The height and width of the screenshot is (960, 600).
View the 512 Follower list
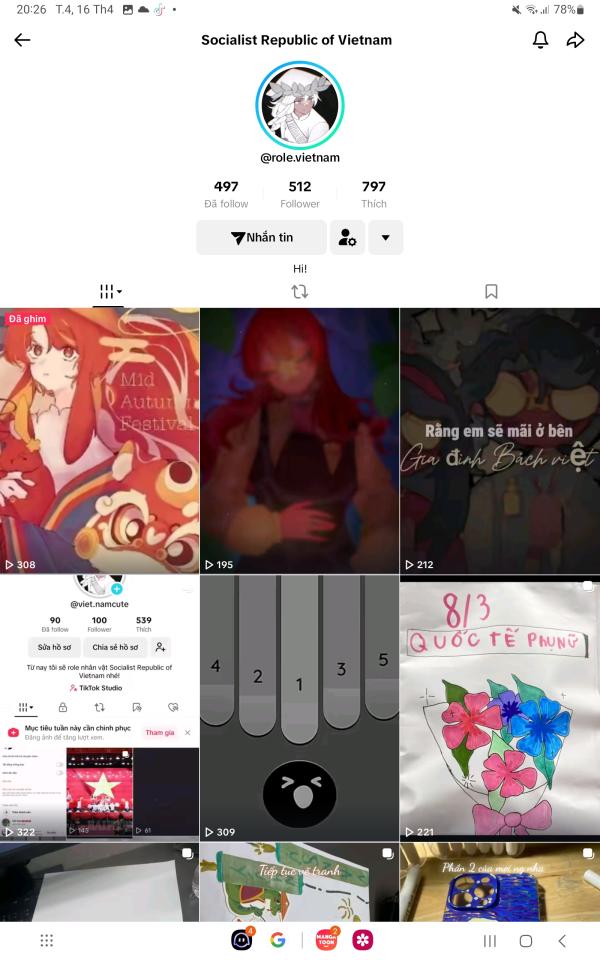tap(300, 194)
